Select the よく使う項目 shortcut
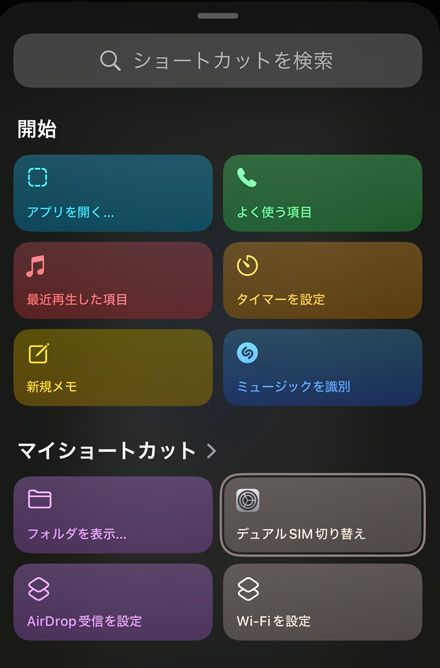The width and height of the screenshot is (440, 668). pos(322,193)
